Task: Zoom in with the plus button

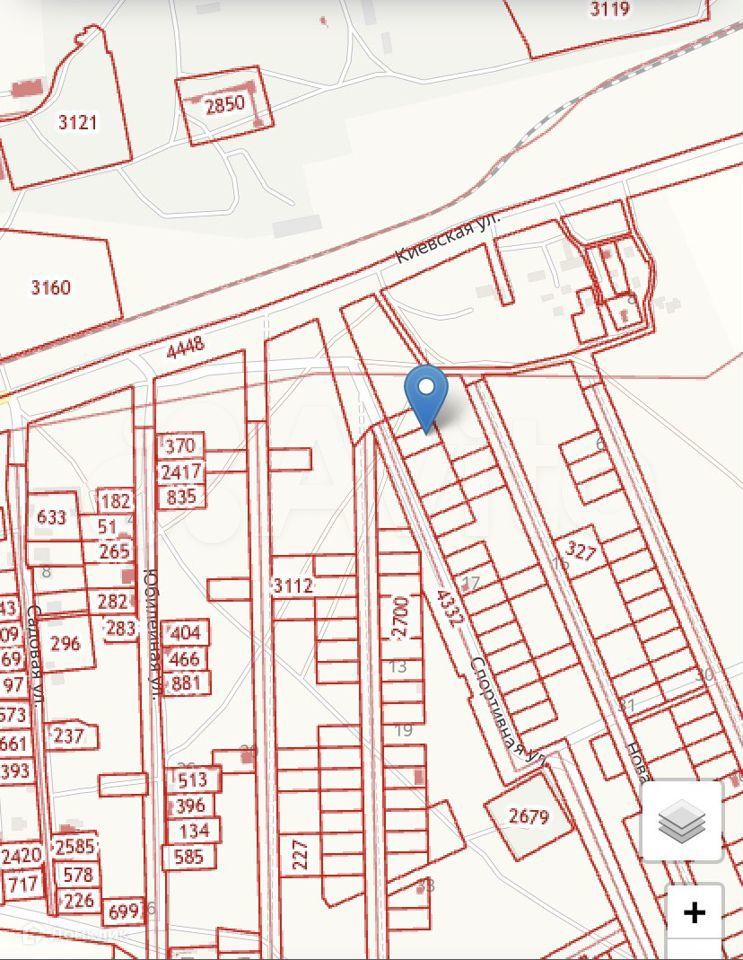Action: coord(694,913)
